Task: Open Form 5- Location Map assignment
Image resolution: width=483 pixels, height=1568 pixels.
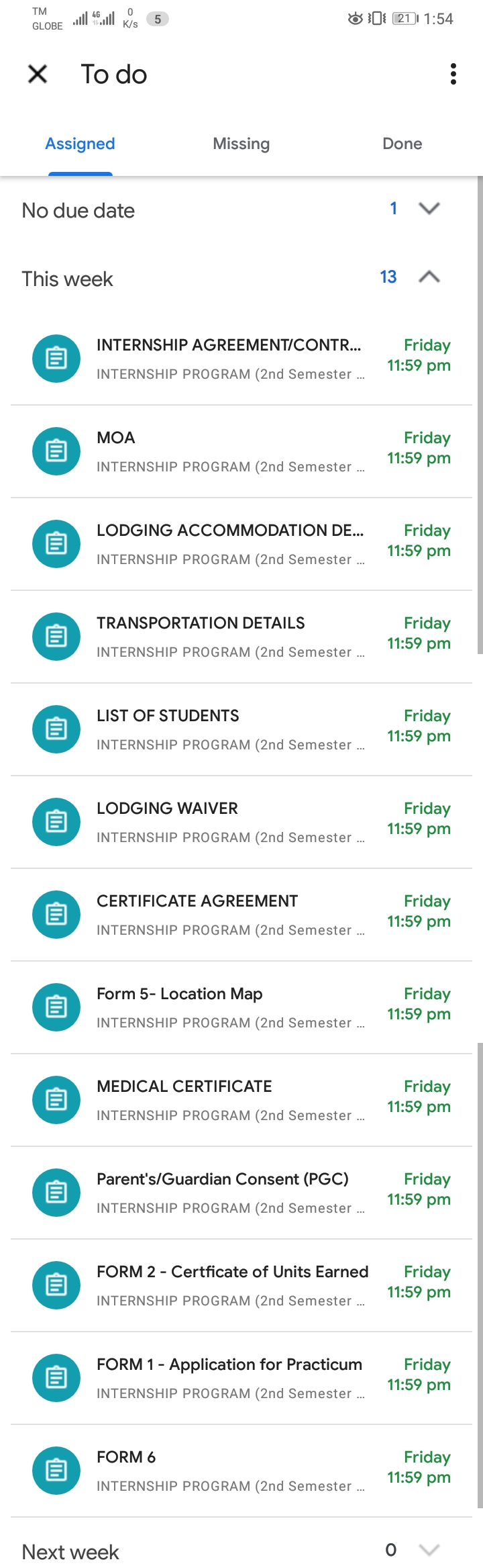Action: tap(241, 1007)
